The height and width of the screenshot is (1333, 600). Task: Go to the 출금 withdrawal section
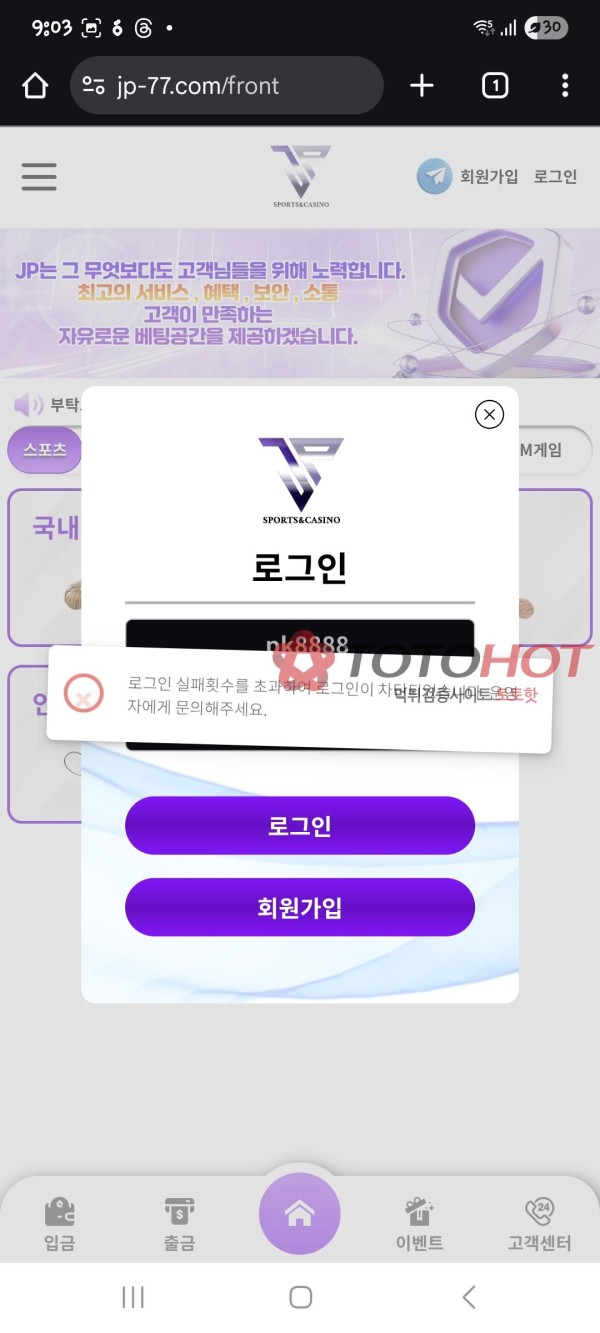click(179, 1224)
